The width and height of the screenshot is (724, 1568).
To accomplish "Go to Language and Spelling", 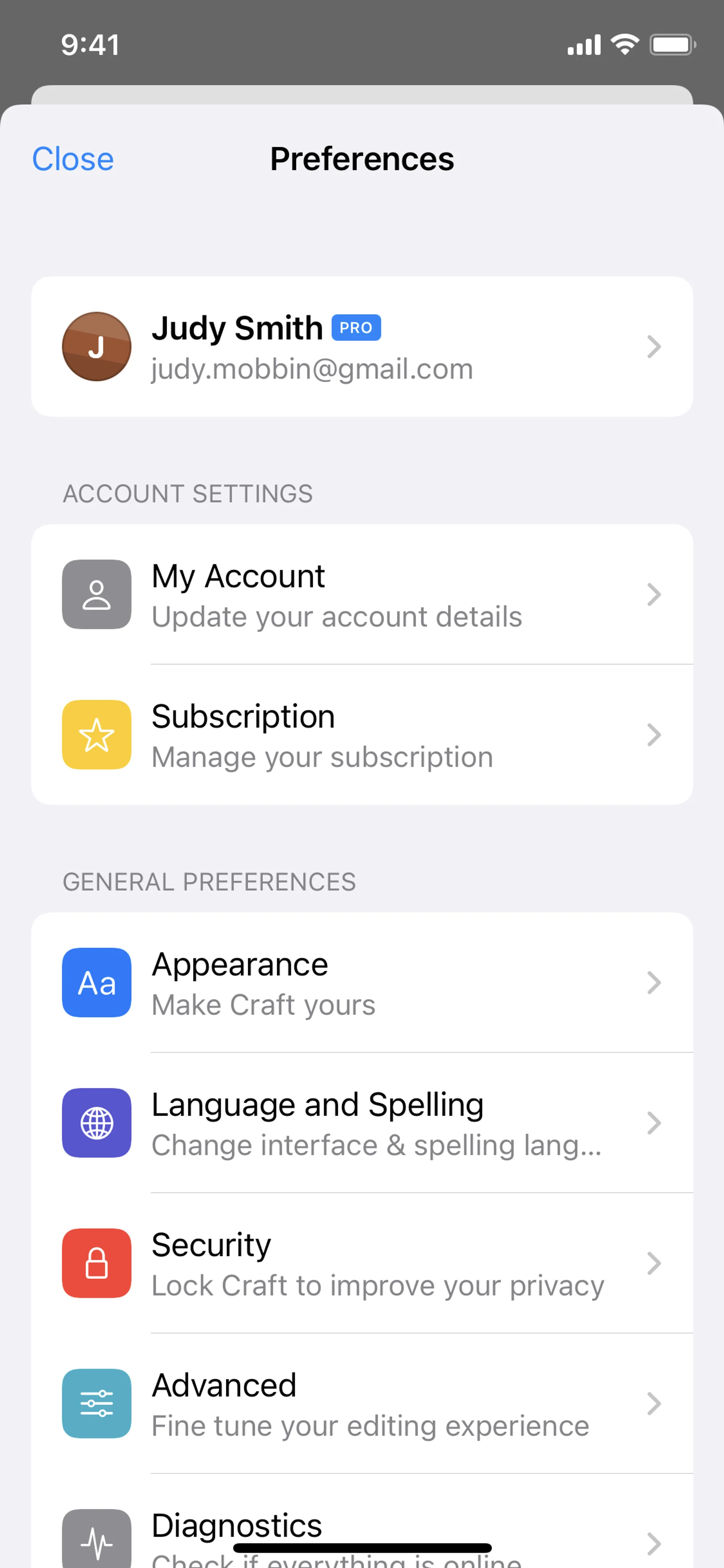I will pyautogui.click(x=361, y=1123).
